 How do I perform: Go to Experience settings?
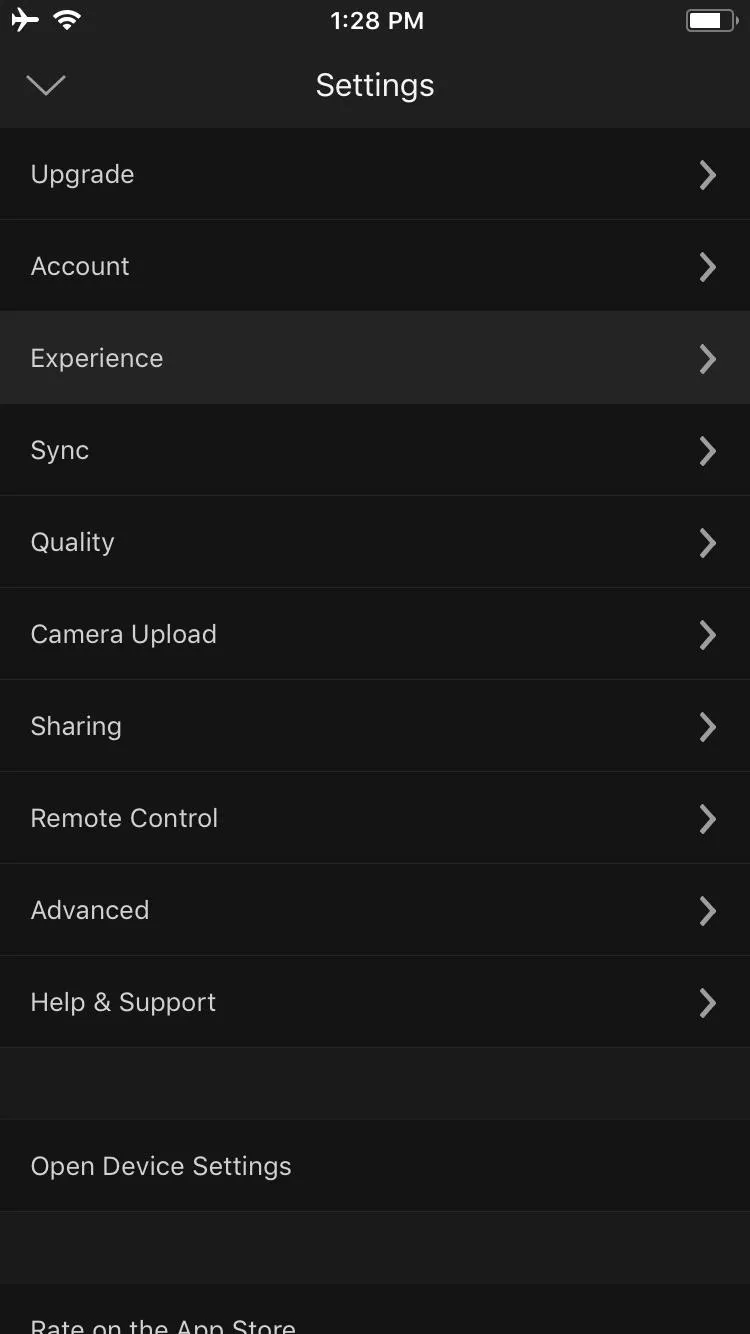(x=375, y=358)
